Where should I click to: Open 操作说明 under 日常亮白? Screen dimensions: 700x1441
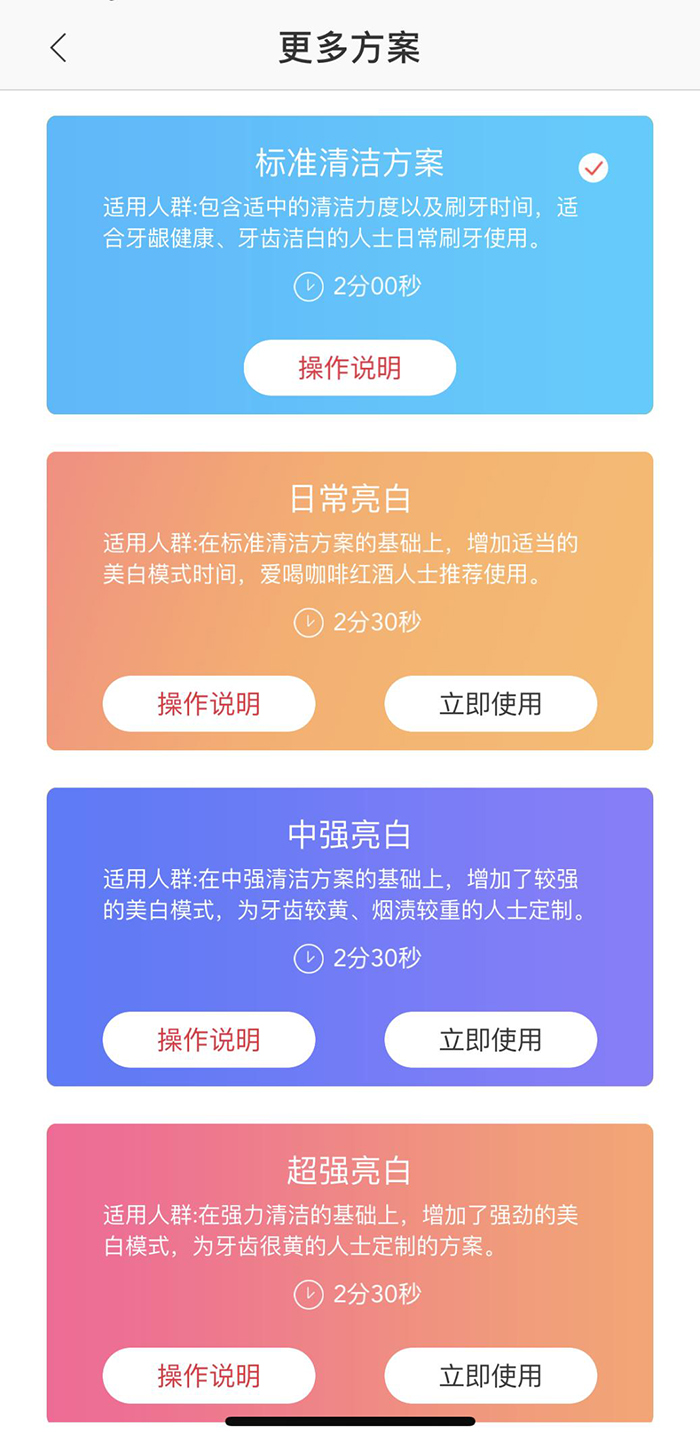(x=208, y=703)
